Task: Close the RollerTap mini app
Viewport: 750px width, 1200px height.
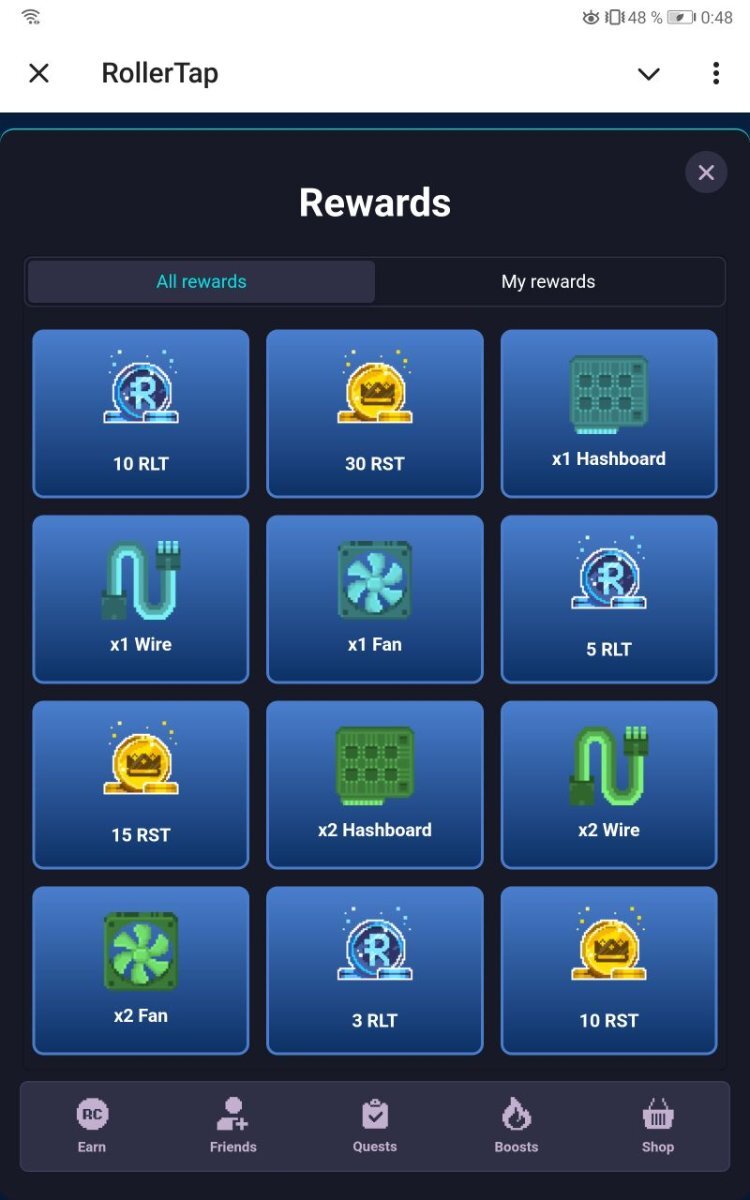Action: pyautogui.click(x=39, y=73)
